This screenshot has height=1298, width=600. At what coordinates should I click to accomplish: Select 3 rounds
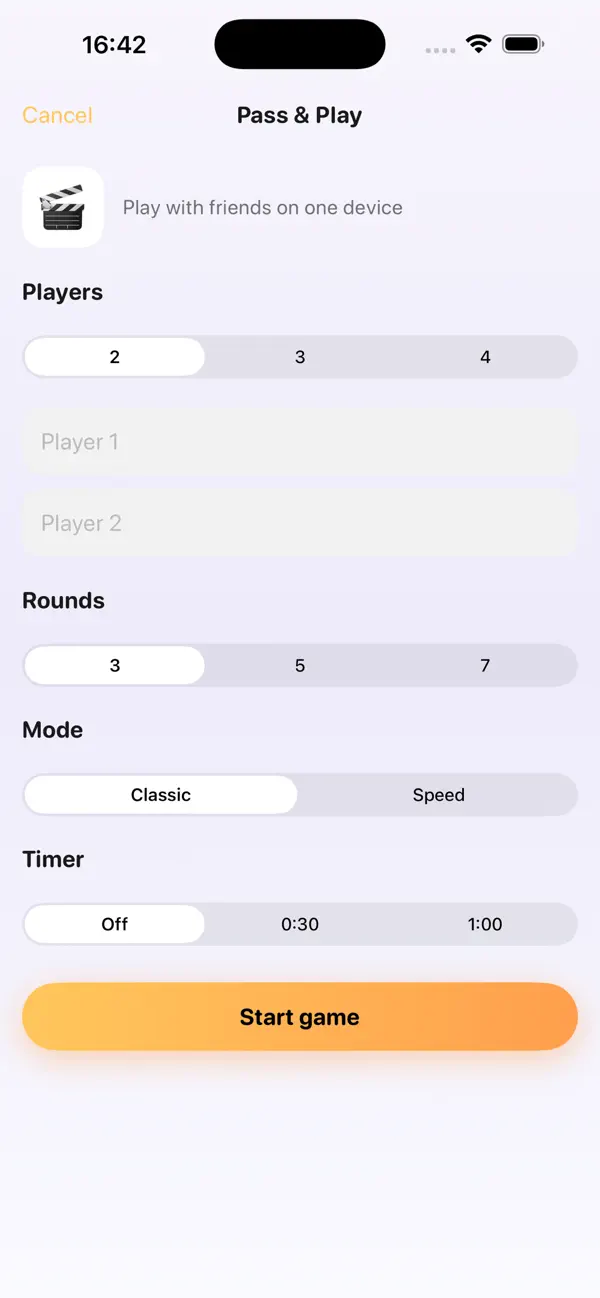pos(114,665)
